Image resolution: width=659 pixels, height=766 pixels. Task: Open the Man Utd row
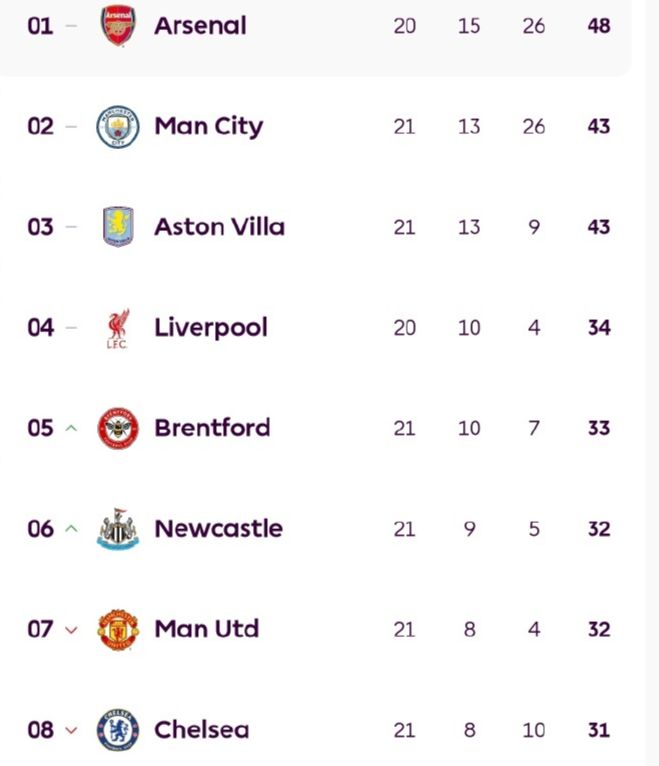206,629
